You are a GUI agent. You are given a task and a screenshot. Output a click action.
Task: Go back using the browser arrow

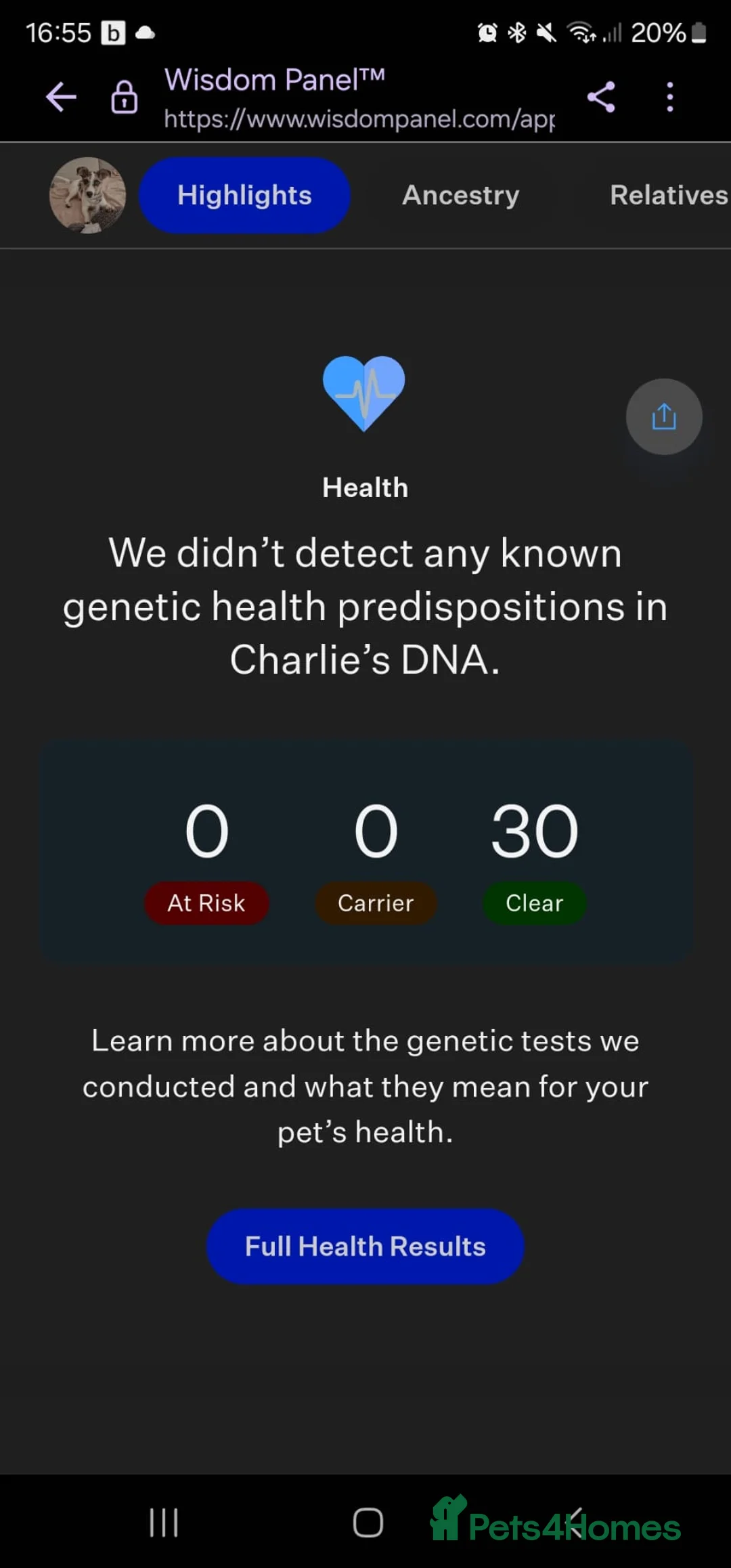pos(61,97)
